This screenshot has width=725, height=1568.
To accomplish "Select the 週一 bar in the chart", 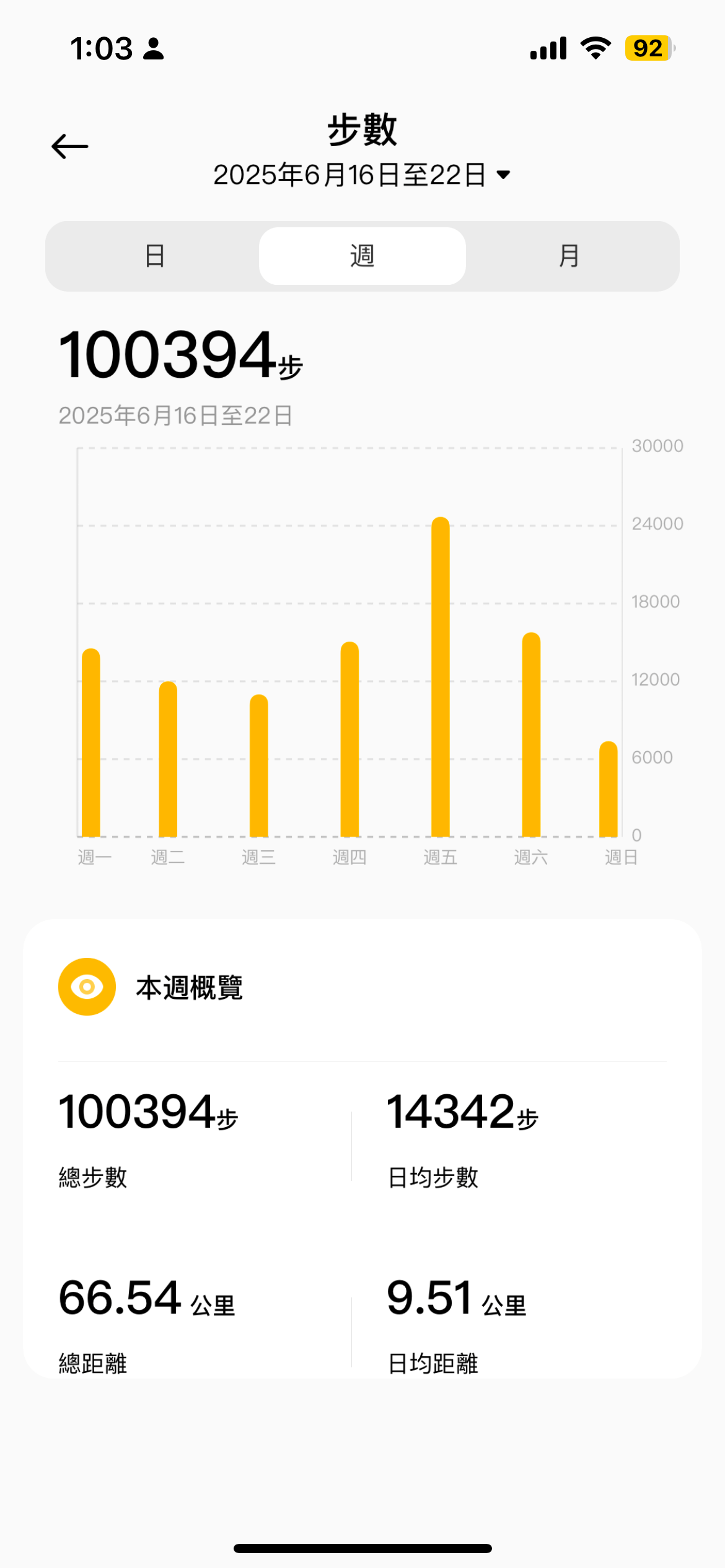I will click(x=91, y=743).
